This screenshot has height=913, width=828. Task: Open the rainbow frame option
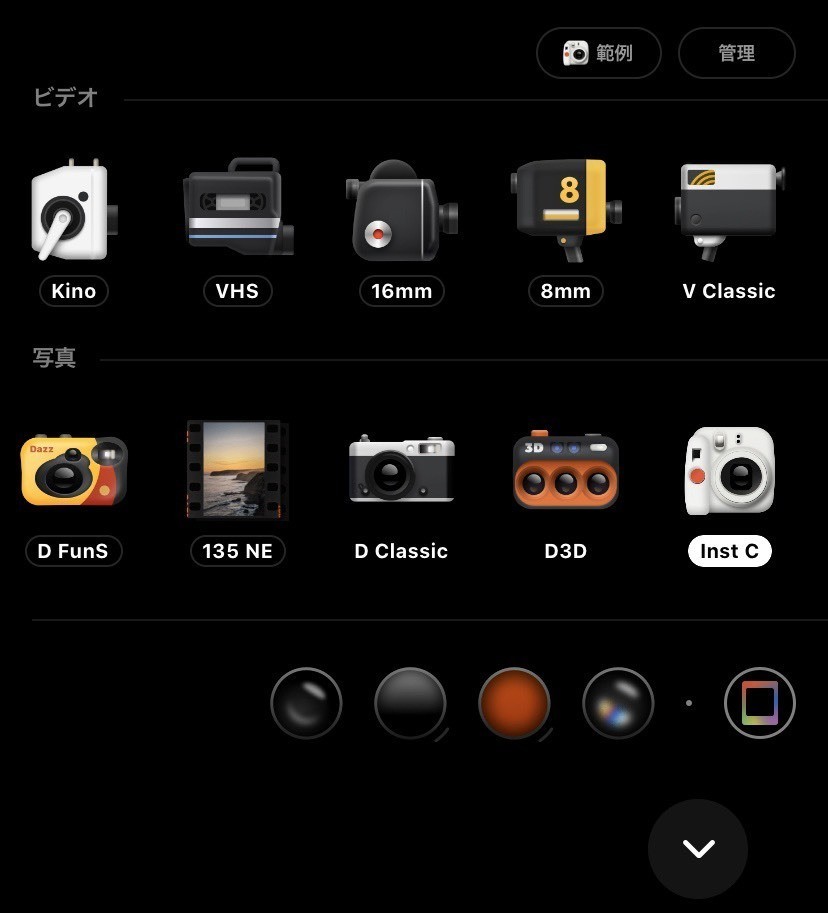[x=759, y=703]
